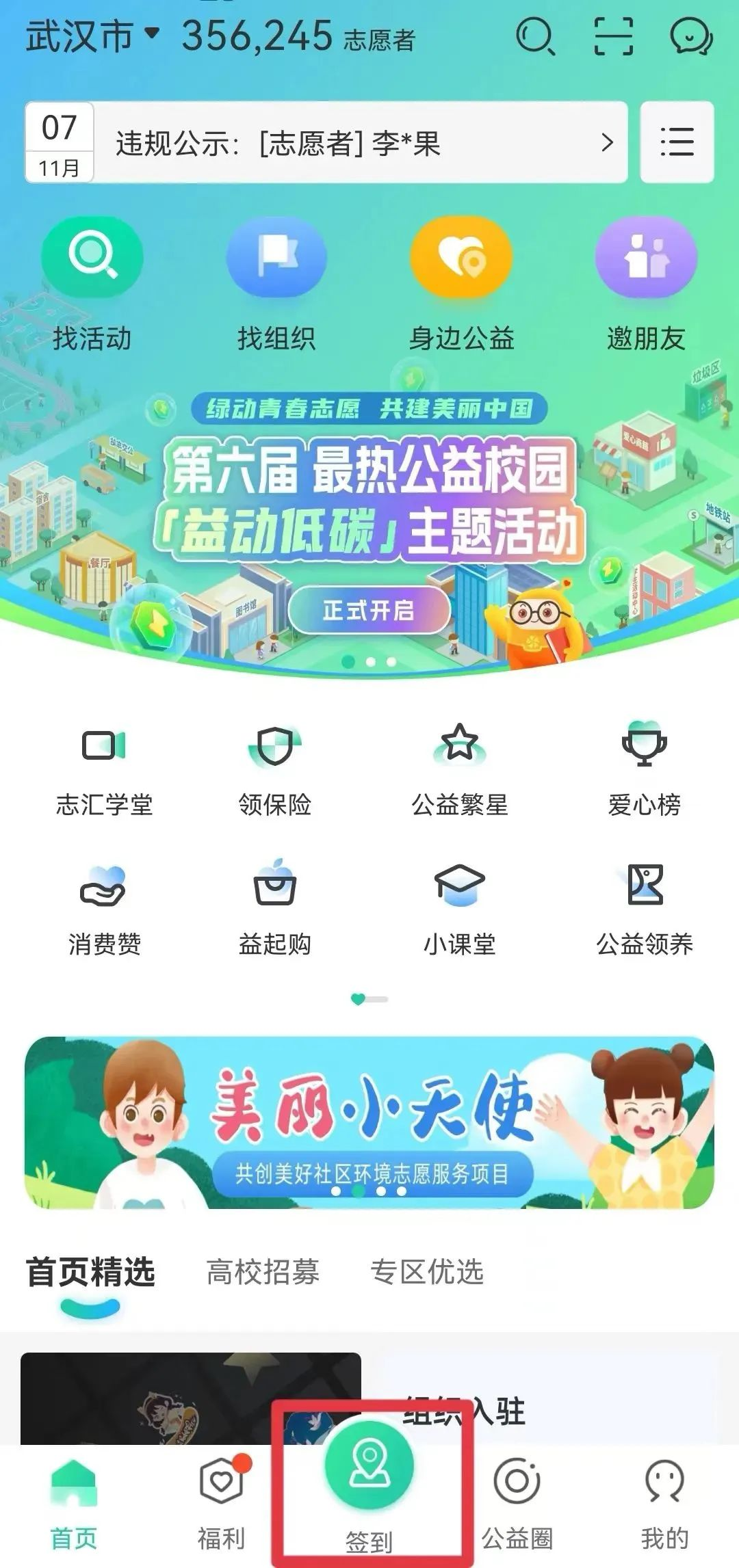Open the 美丽小天使 project banner

point(369,1121)
